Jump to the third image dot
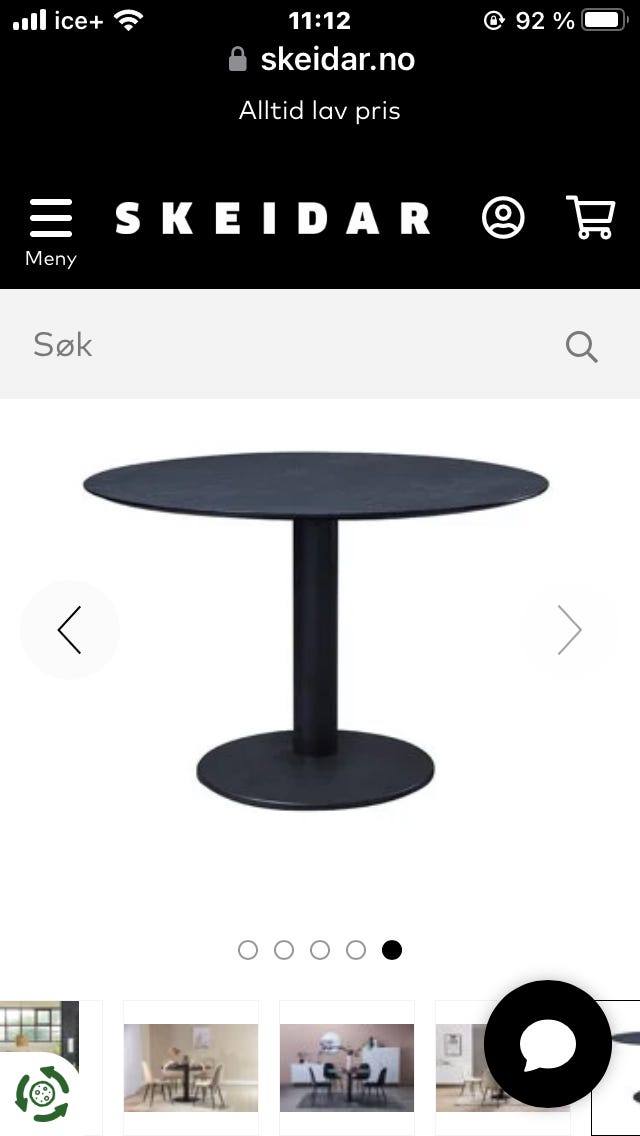Image resolution: width=640 pixels, height=1136 pixels. [x=320, y=950]
